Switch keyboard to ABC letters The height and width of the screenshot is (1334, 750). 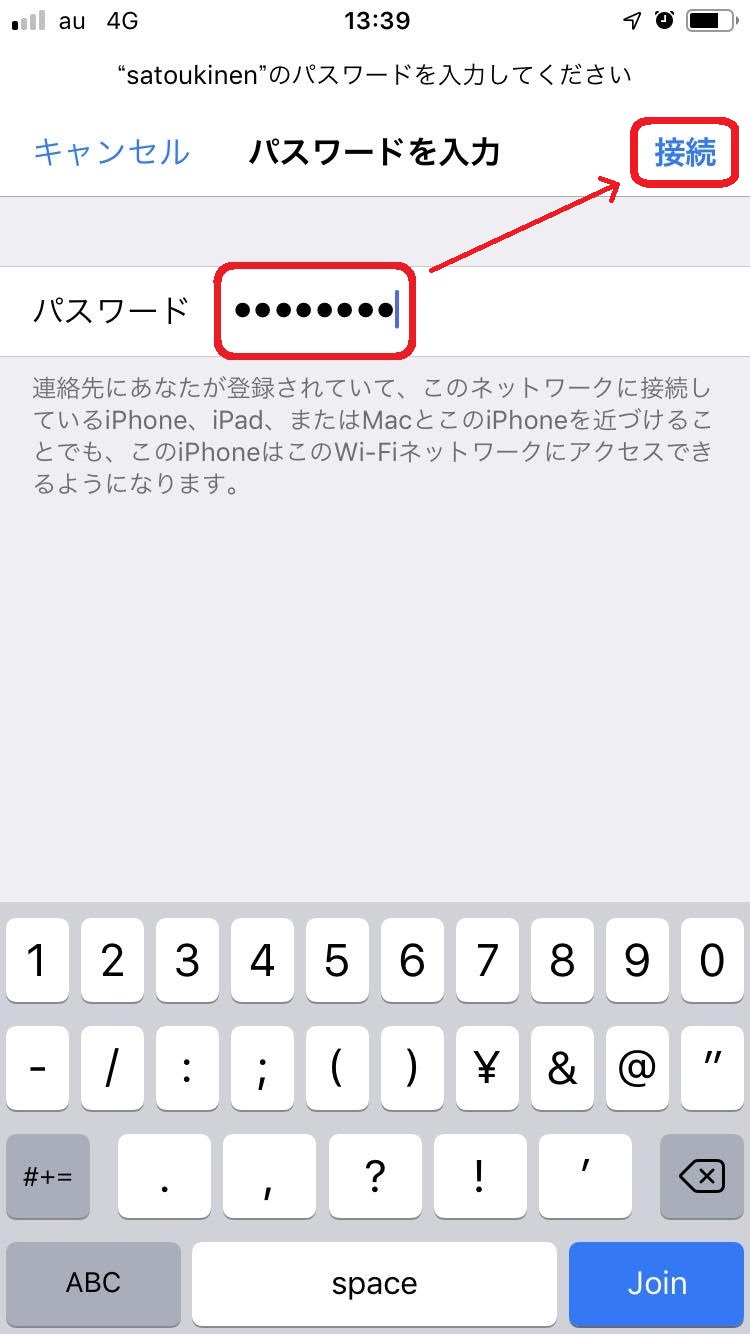point(93,1284)
